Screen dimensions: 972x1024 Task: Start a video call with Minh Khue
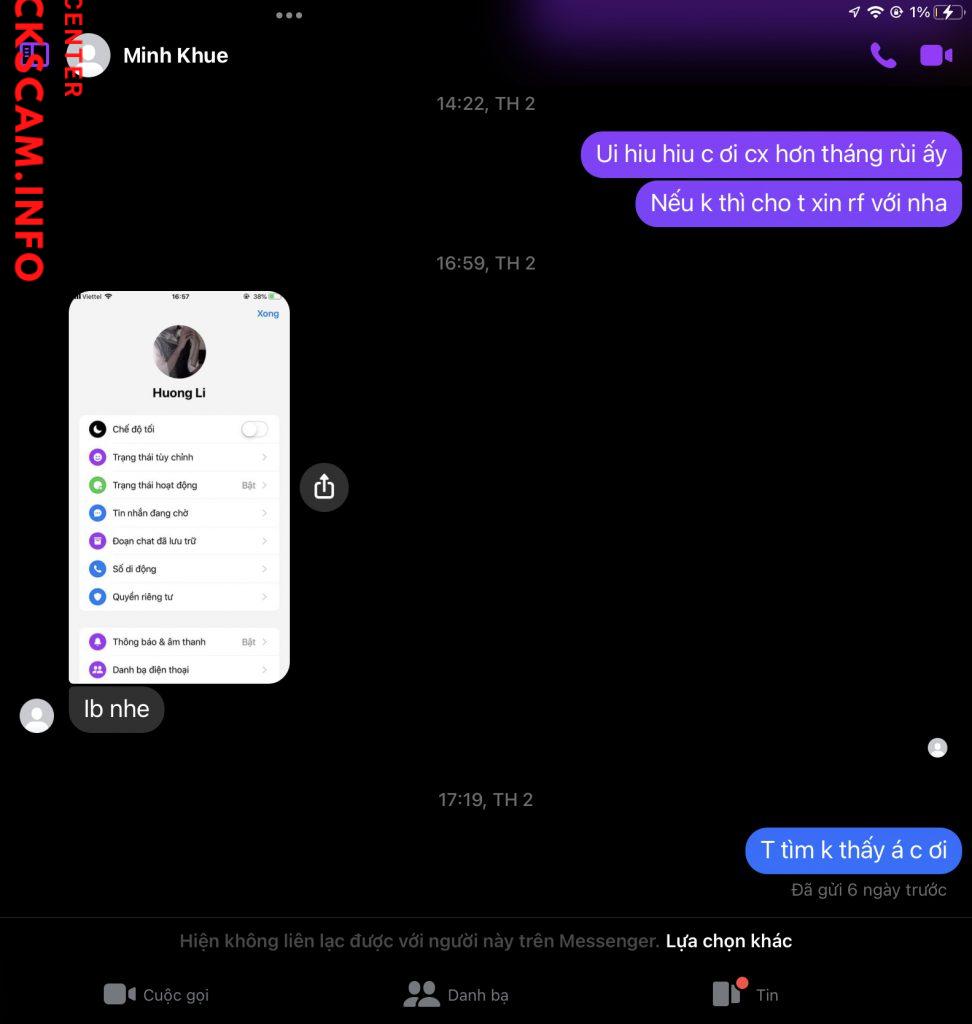pyautogui.click(x=936, y=55)
